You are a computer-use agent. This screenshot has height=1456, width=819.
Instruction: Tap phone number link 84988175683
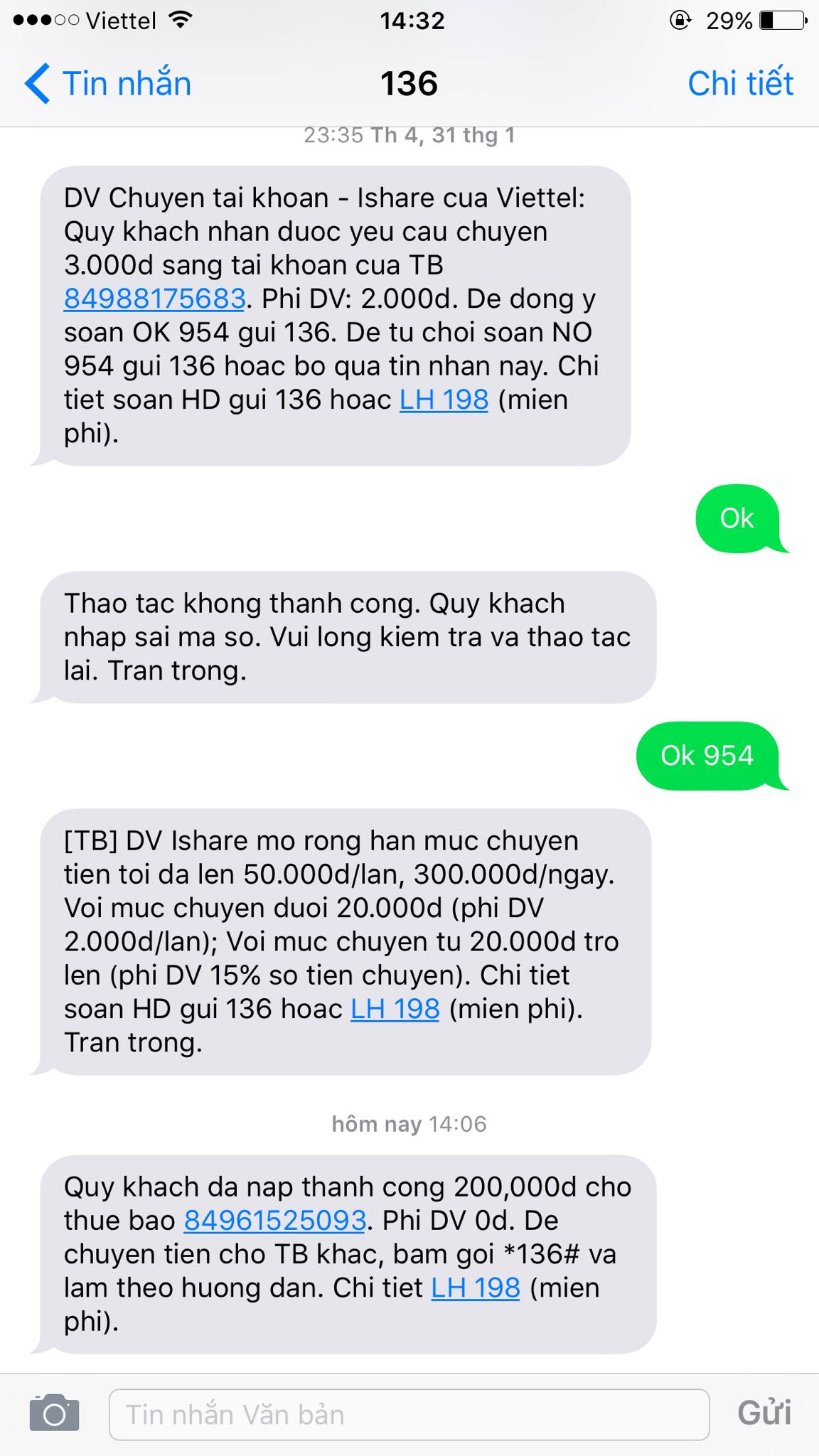(x=154, y=299)
